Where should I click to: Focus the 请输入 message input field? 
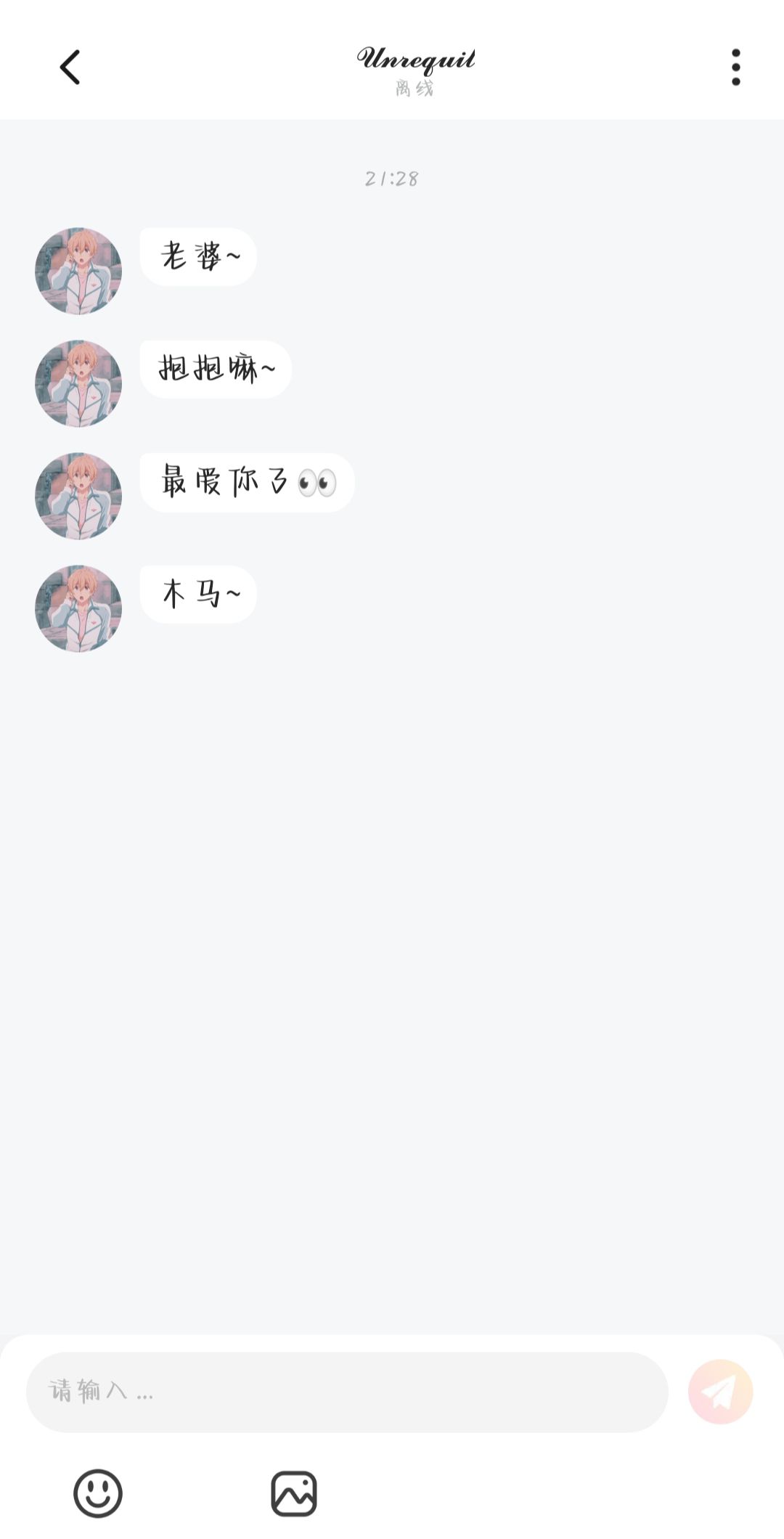click(347, 1391)
